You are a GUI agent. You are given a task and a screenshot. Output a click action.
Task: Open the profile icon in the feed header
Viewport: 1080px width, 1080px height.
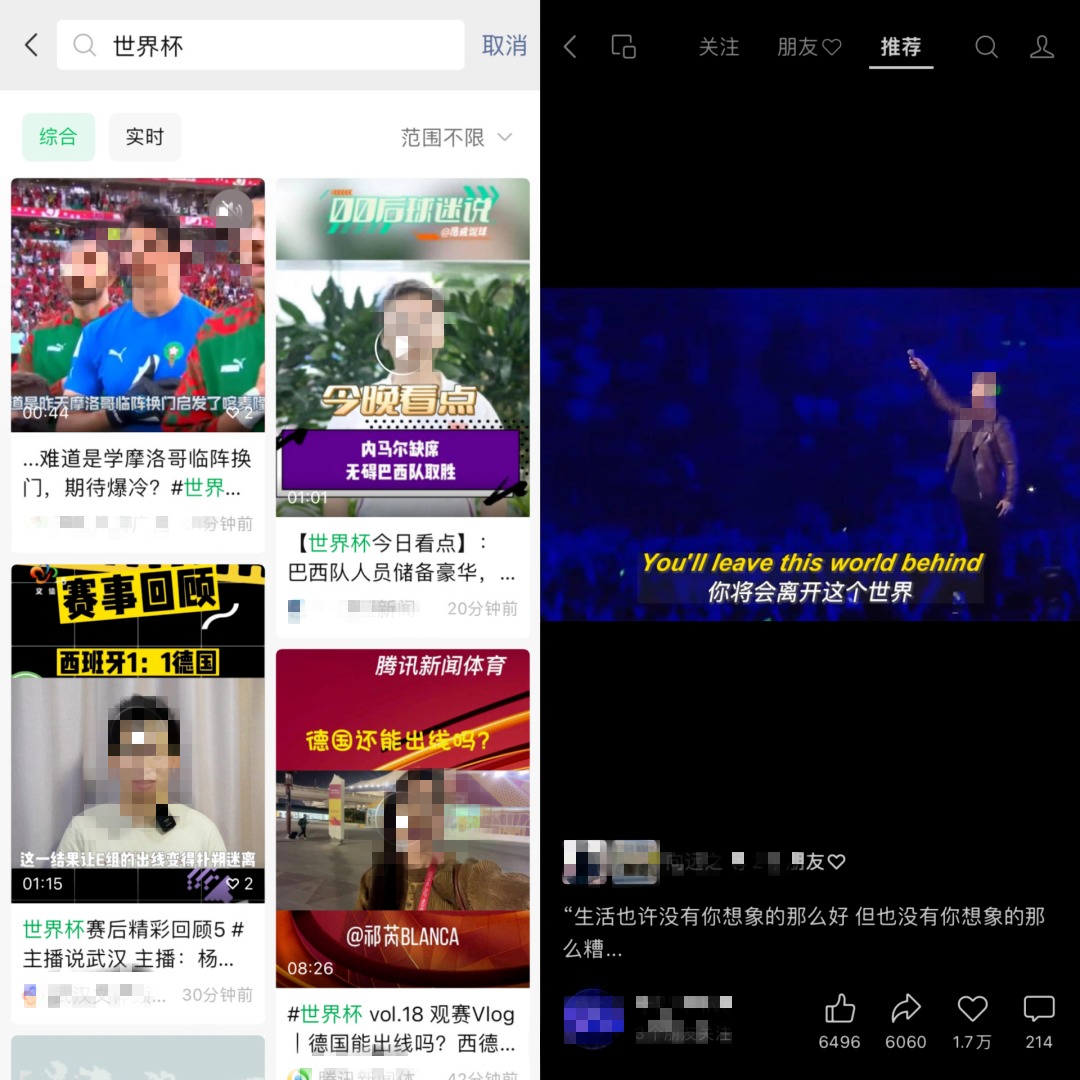tap(1042, 47)
